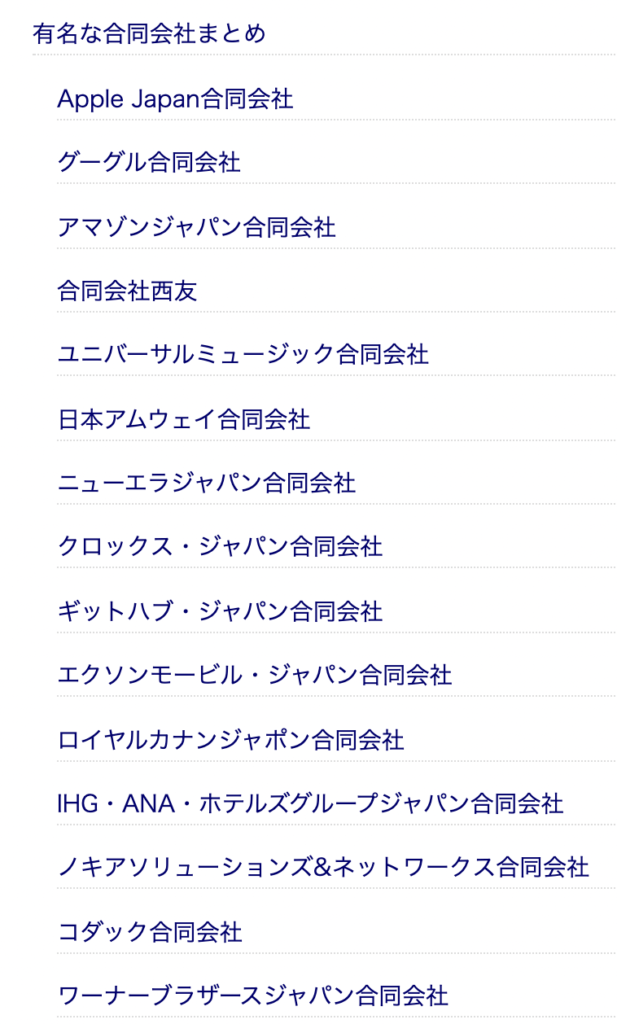Open IHG・ANA・ホテルズグループジャパン合同会社 entry
Screen dimensions: 617x1024
click(310, 803)
